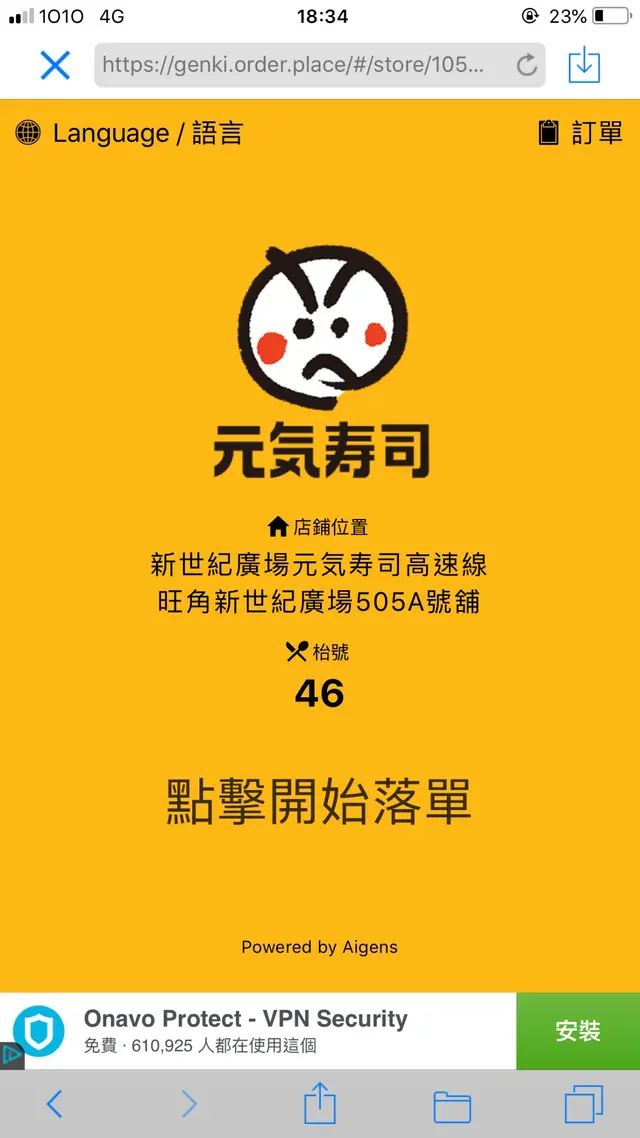Open the AdChoices info icon on the ad
640x1138 pixels.
point(11,1055)
